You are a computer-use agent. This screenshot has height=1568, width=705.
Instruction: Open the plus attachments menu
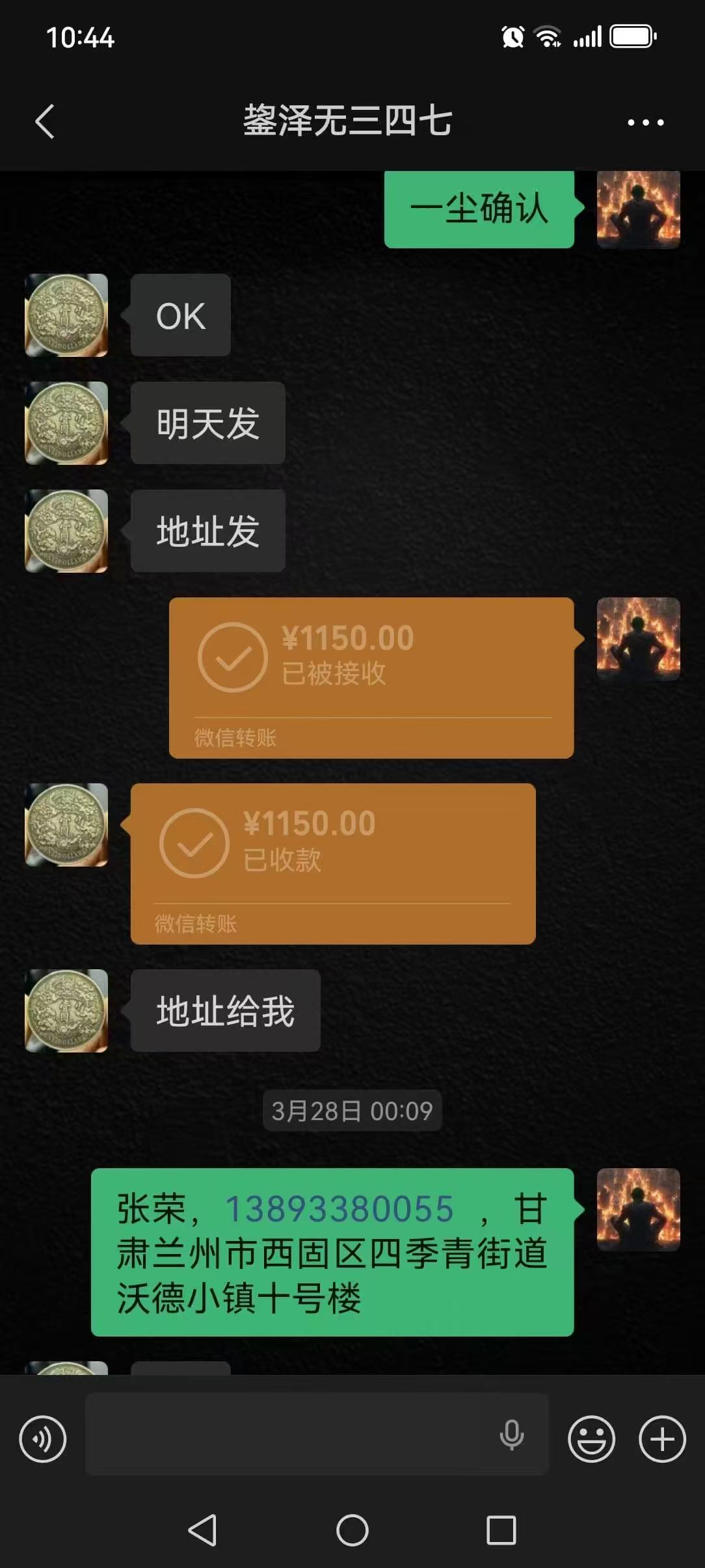[x=662, y=1439]
